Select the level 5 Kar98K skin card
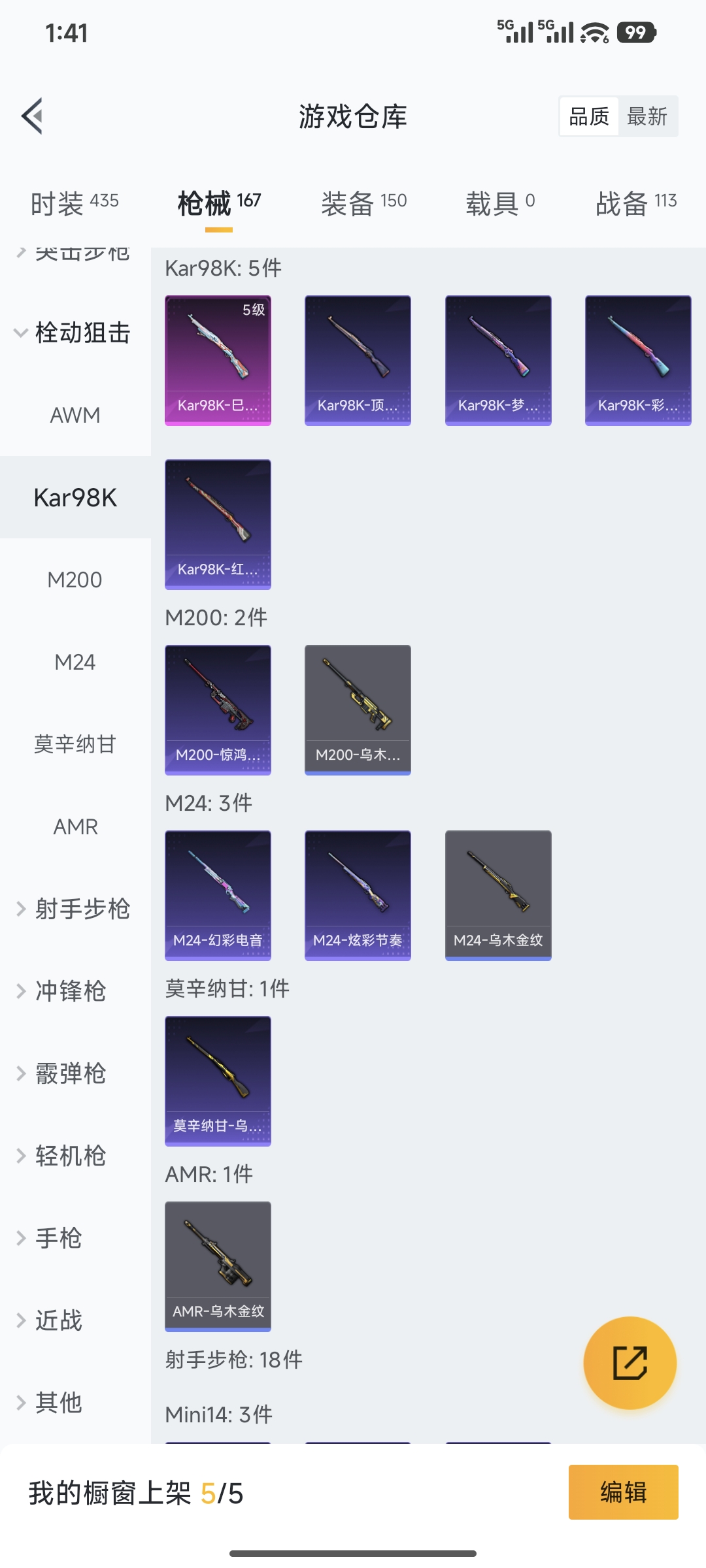The image size is (706, 1568). (218, 361)
